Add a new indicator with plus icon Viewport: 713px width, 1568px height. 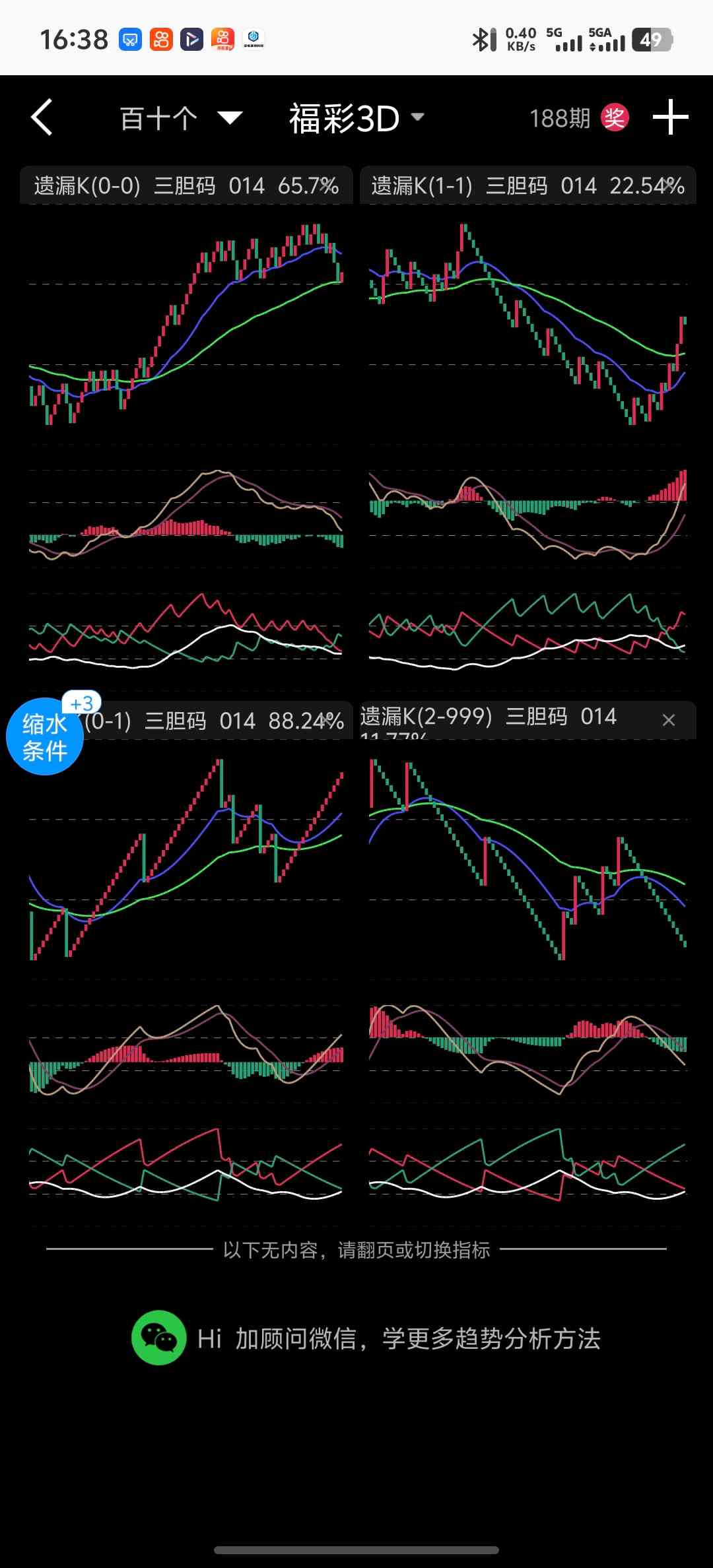[670, 118]
